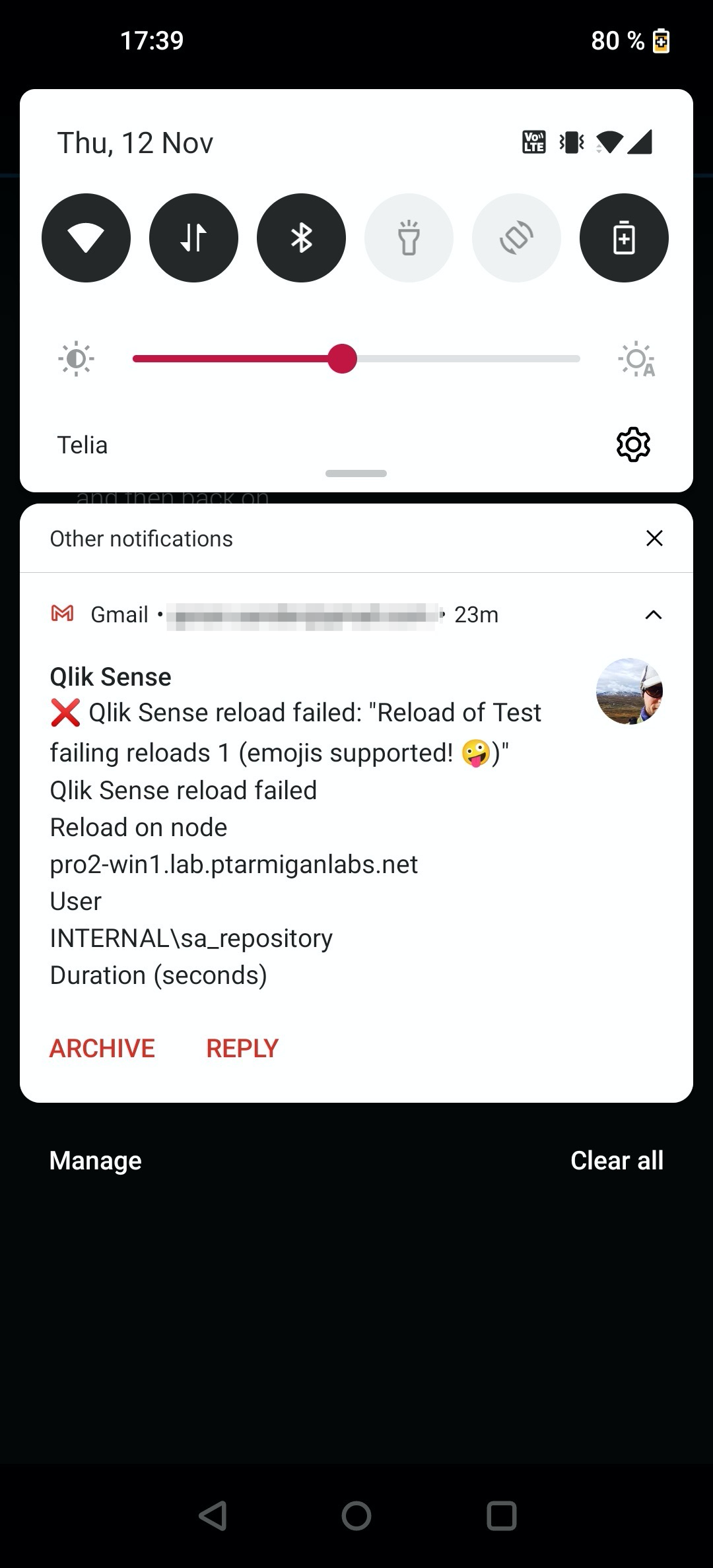Dismiss the Other notifications section
713x1568 pixels.
654,539
